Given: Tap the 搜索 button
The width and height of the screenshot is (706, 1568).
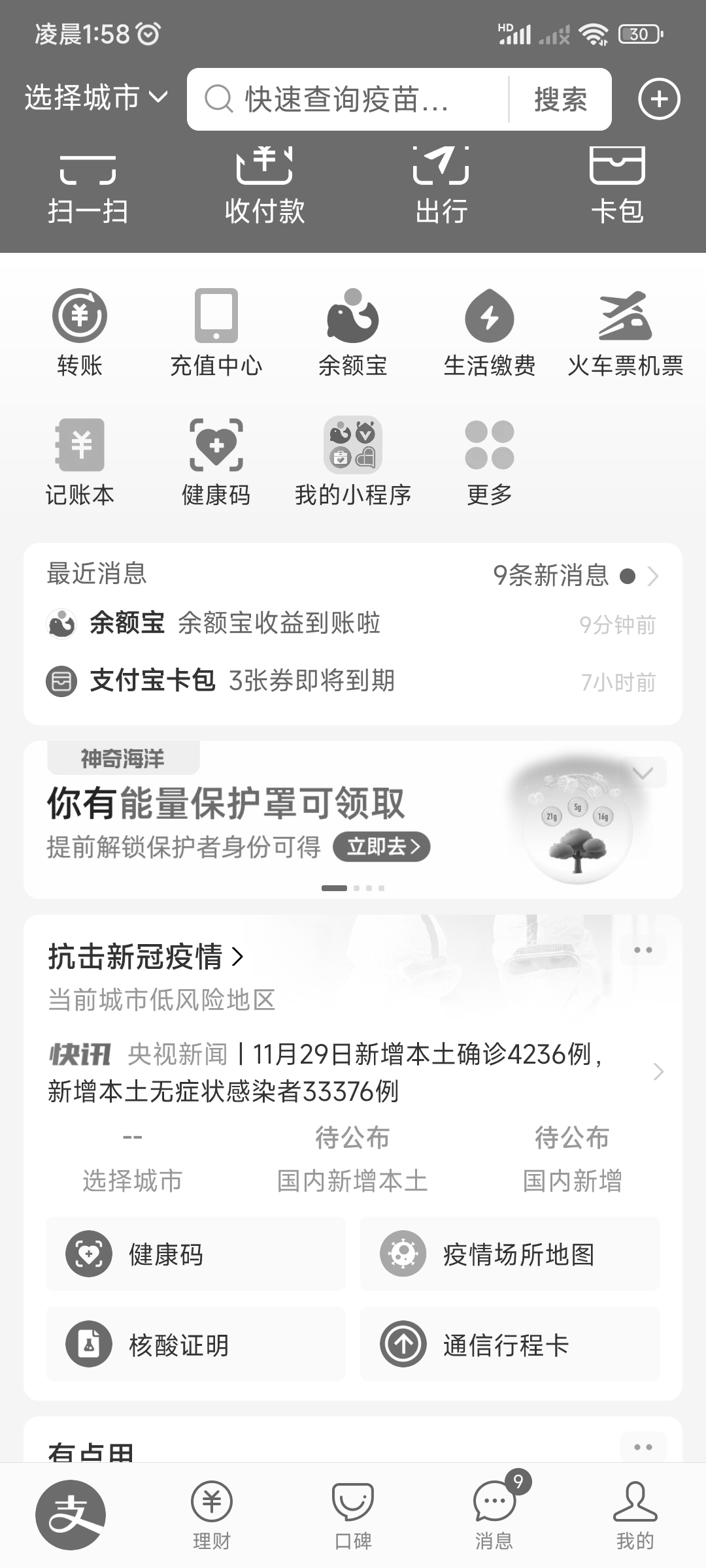Looking at the screenshot, I should [x=560, y=99].
